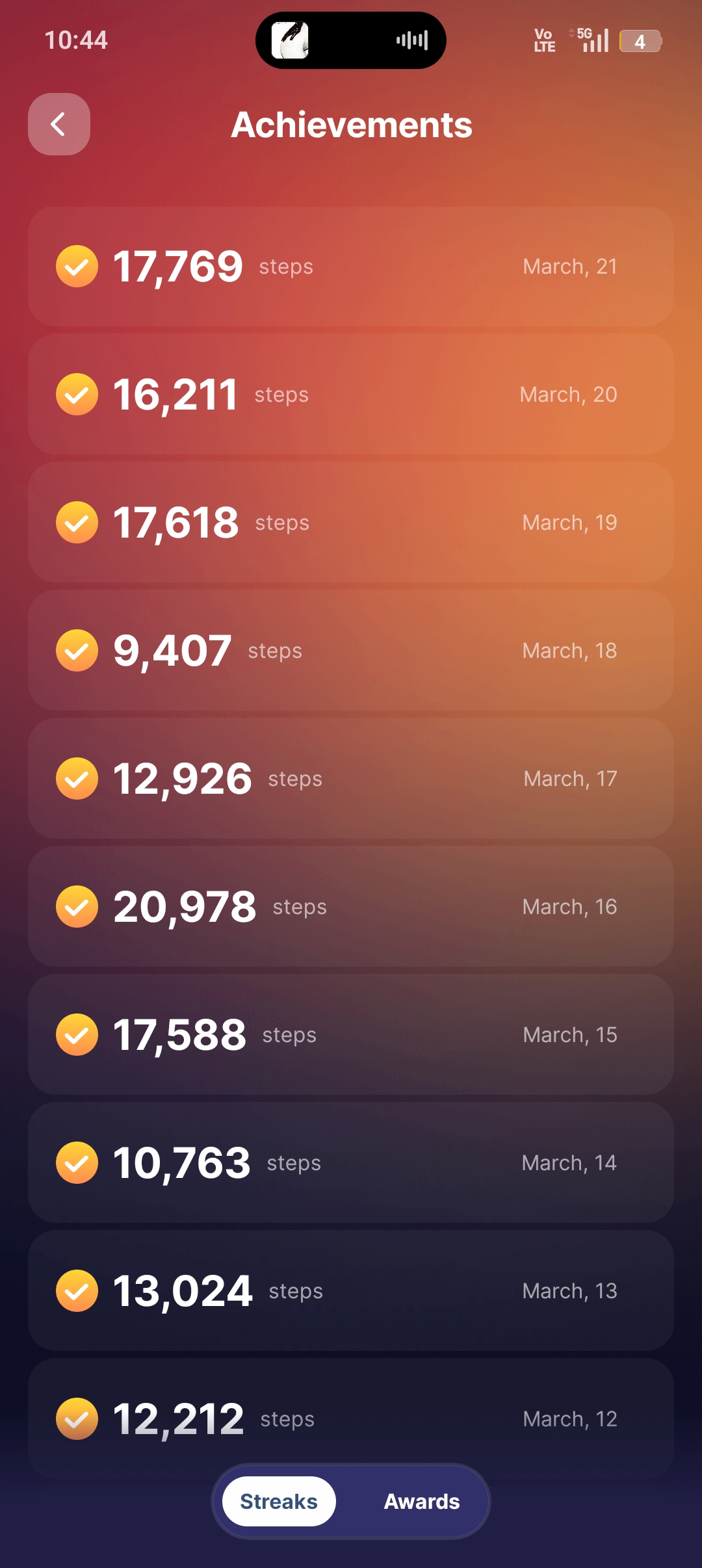Open the March 21 achievement entry

pos(351,265)
